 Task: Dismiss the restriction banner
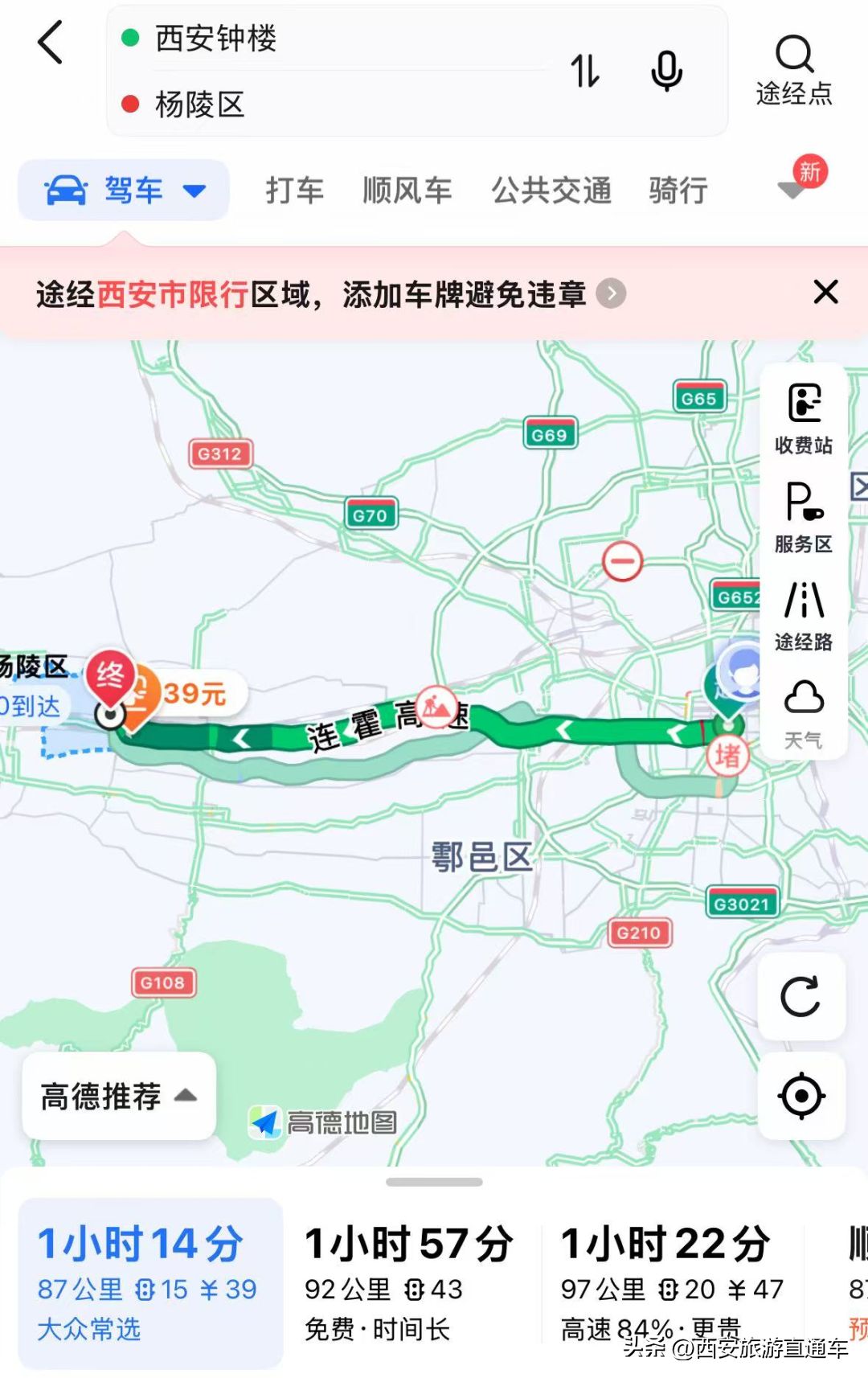pyautogui.click(x=825, y=292)
